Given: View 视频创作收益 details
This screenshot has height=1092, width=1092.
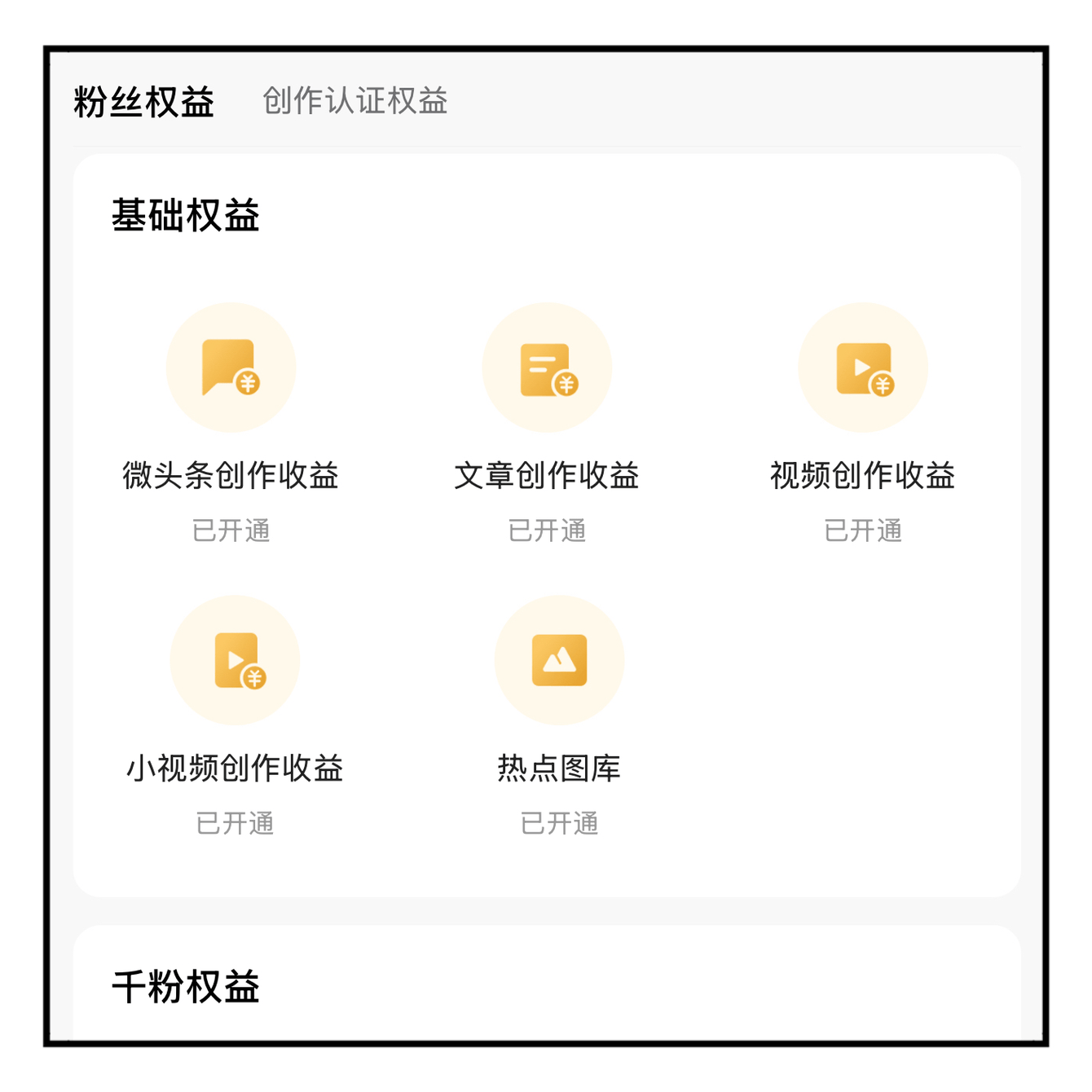Looking at the screenshot, I should point(862,368).
